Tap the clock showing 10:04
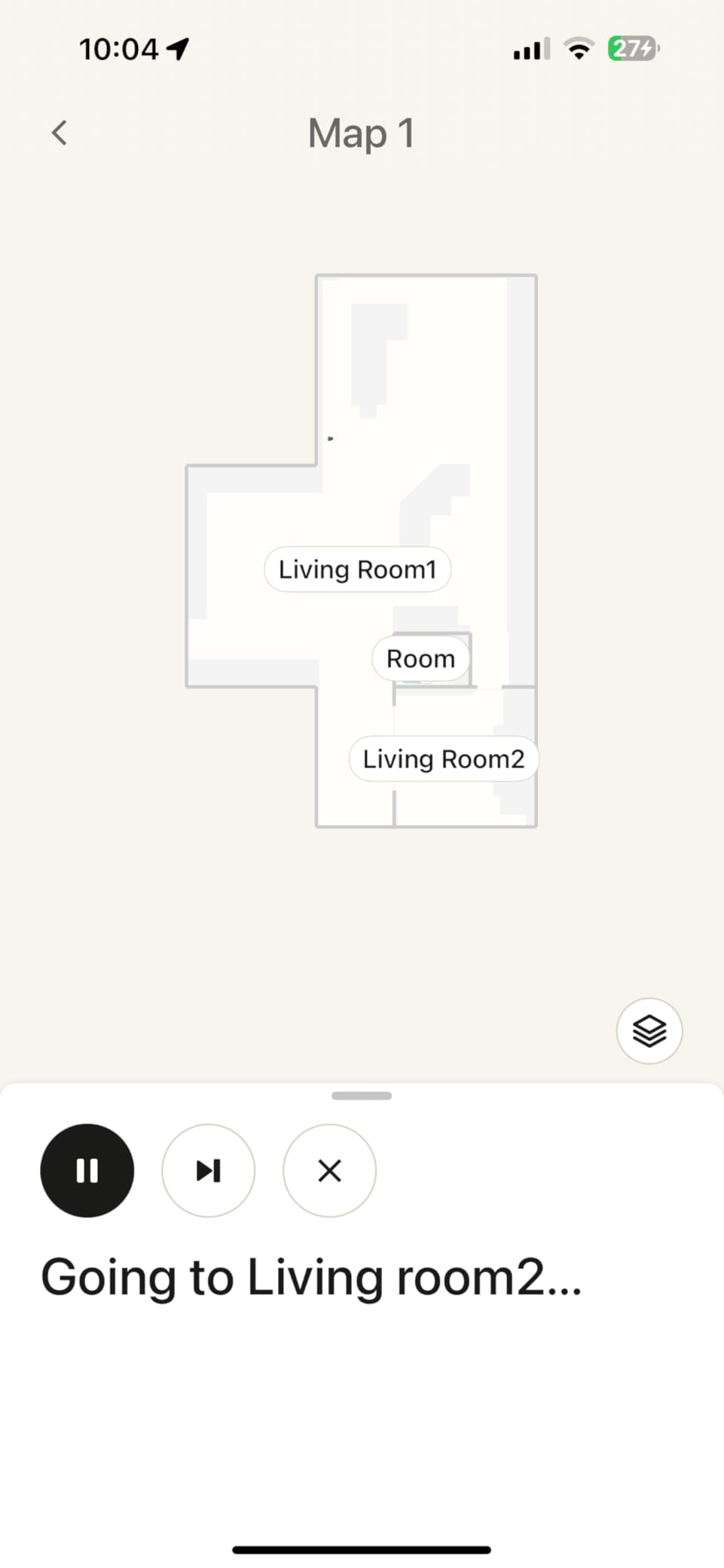The height and width of the screenshot is (1568, 724). (x=121, y=47)
